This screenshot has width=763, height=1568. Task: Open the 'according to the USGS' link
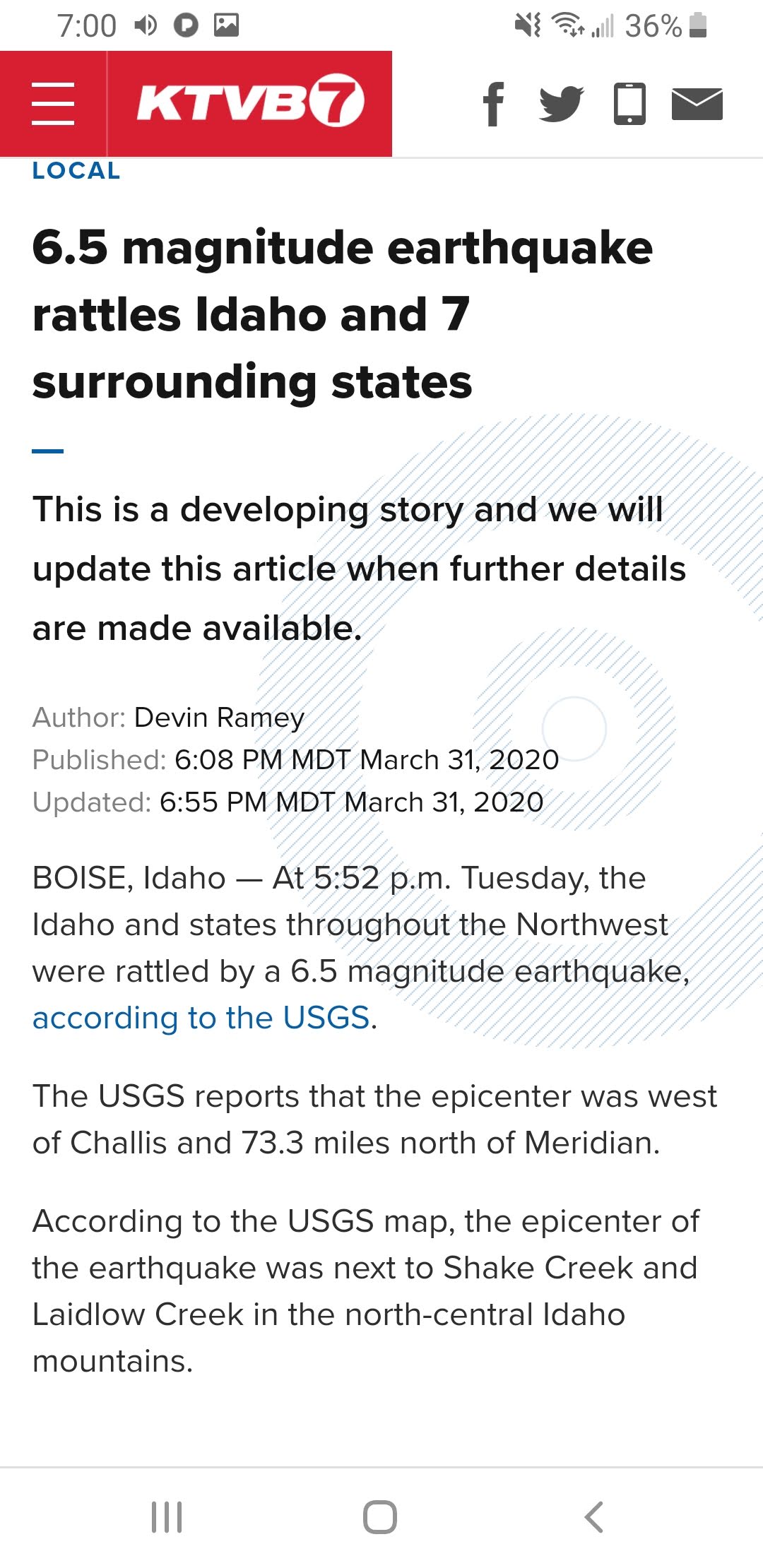click(201, 1018)
